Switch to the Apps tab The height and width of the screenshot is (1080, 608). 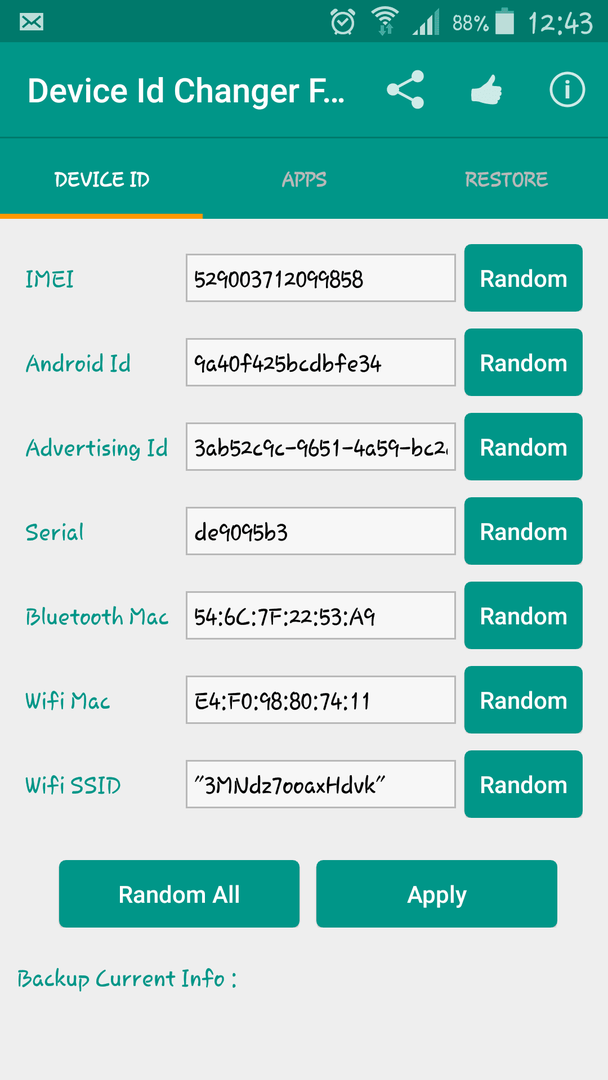point(304,180)
